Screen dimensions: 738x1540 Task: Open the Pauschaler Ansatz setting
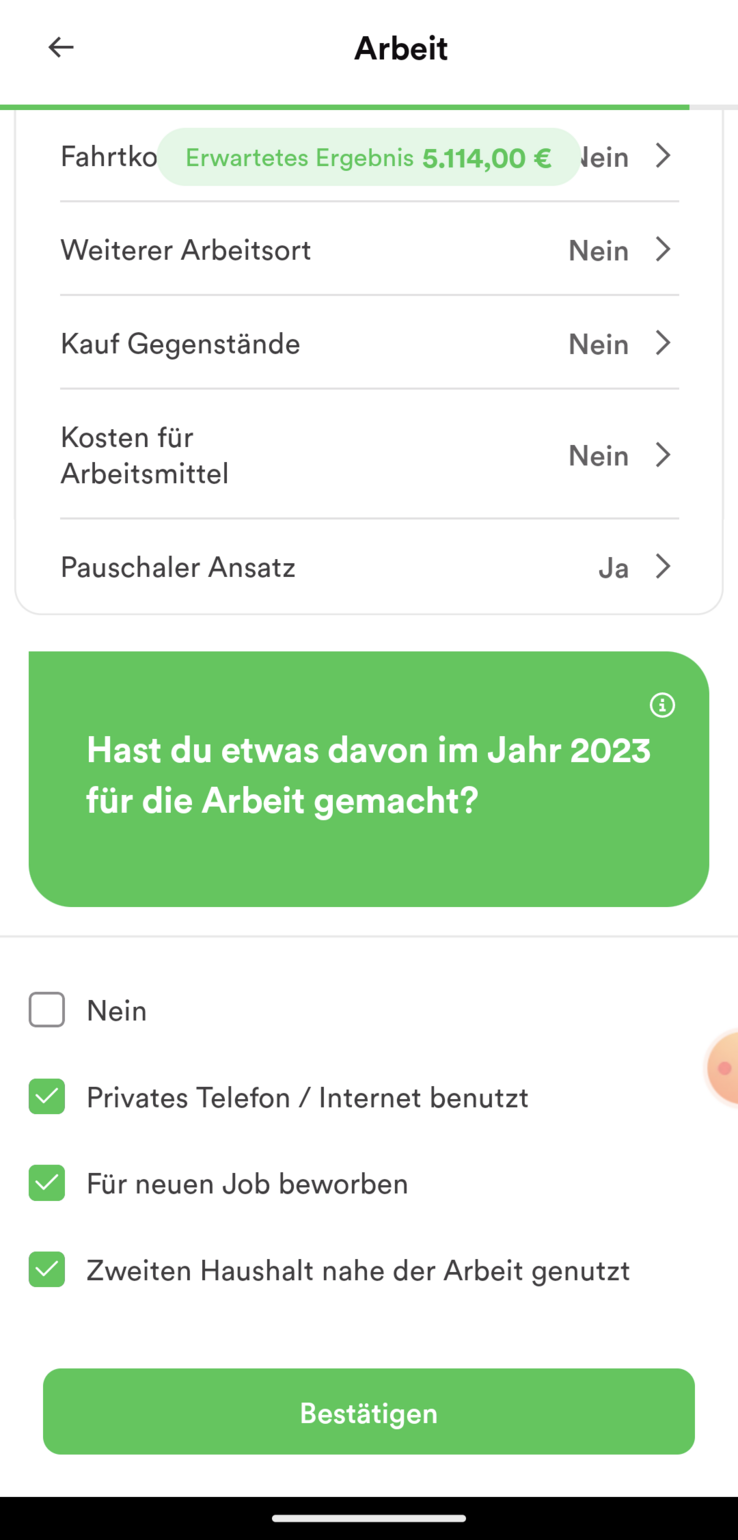(x=662, y=567)
